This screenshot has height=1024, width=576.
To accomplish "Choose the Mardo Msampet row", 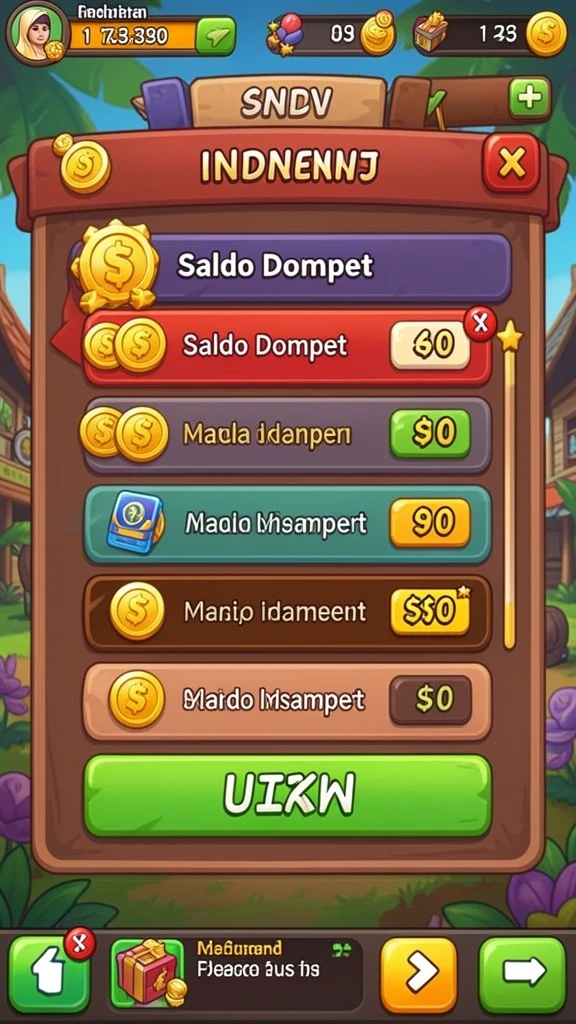I will pos(287,701).
